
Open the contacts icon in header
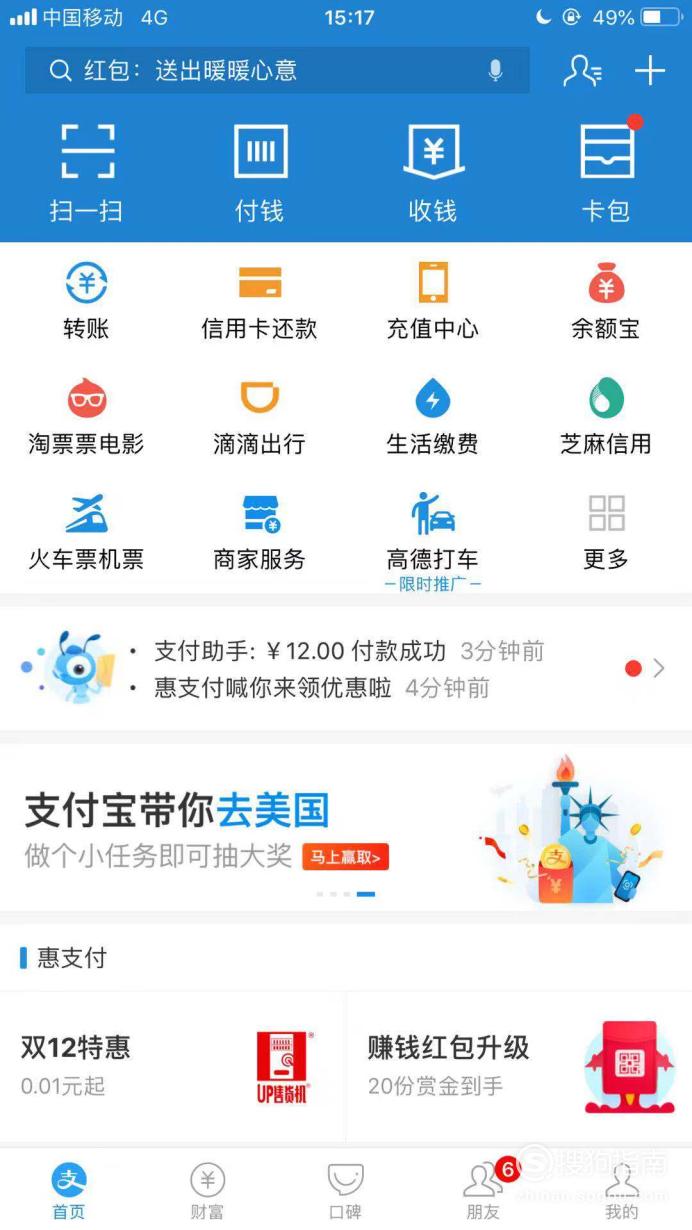(583, 71)
